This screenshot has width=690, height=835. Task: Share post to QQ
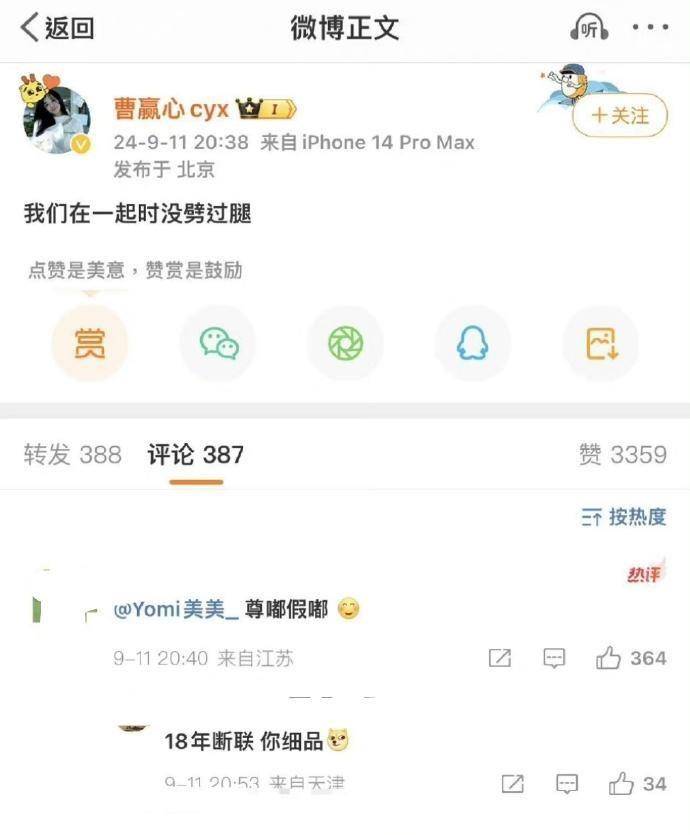pos(472,343)
